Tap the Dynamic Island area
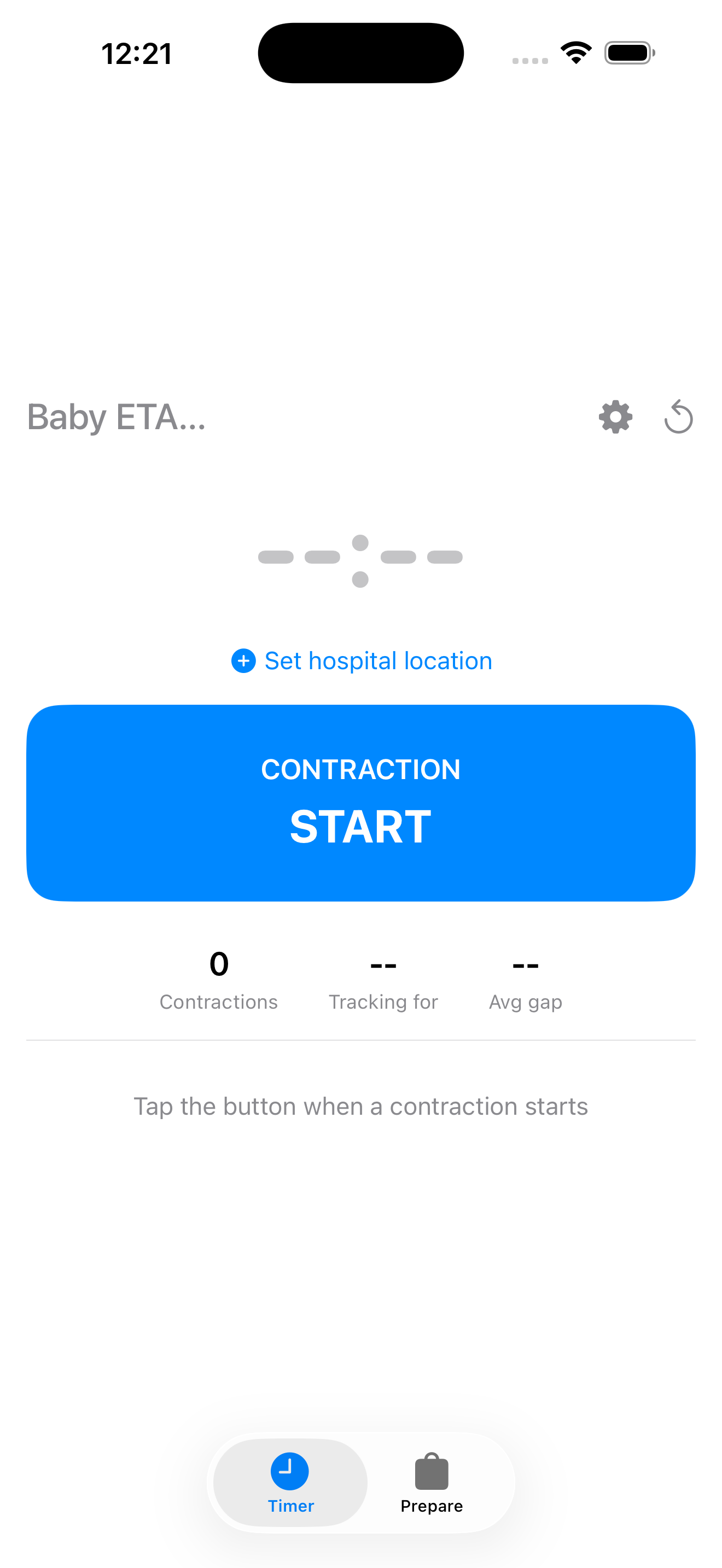 pyautogui.click(x=360, y=52)
